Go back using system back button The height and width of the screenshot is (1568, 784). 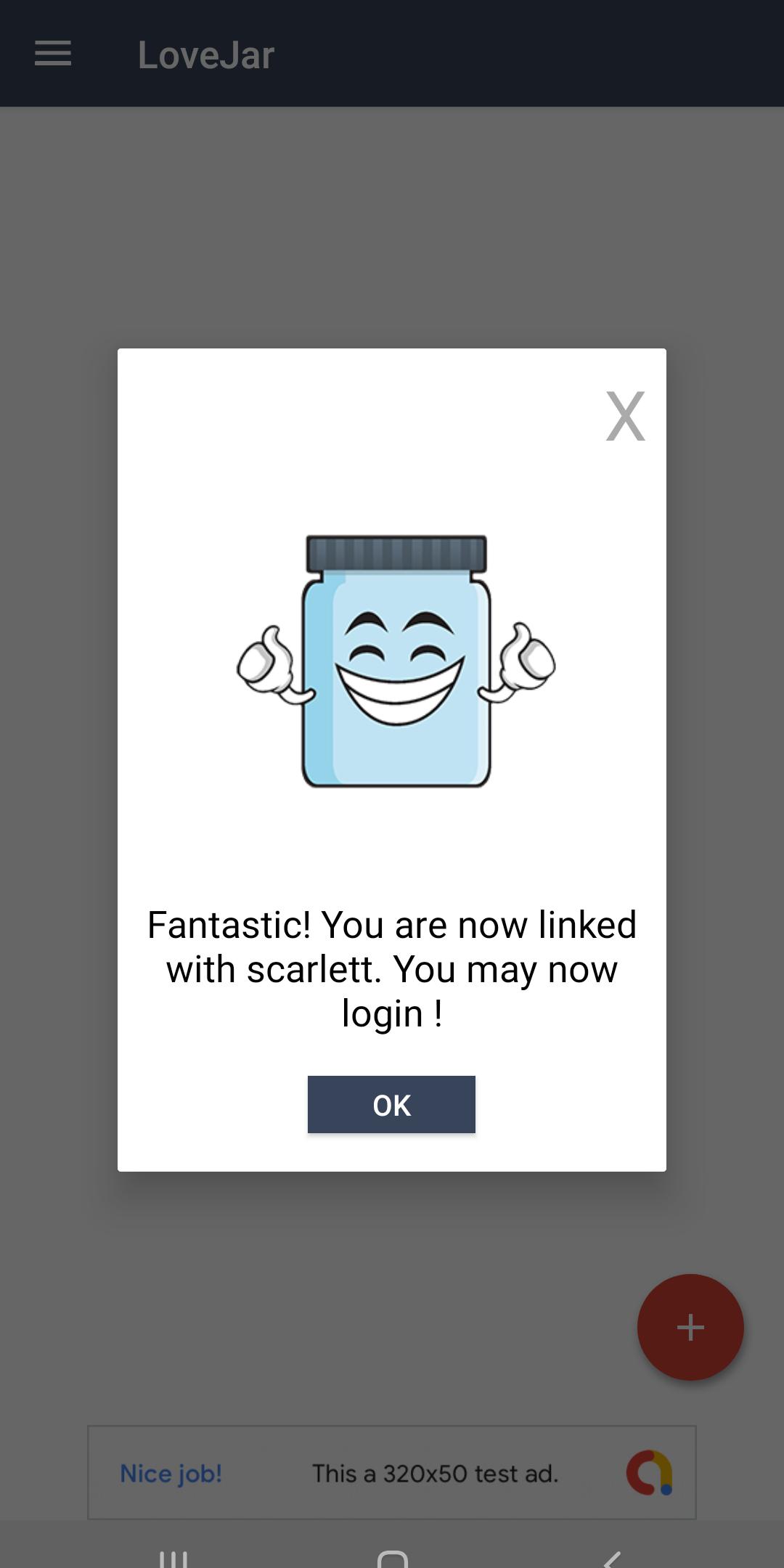tap(613, 1559)
